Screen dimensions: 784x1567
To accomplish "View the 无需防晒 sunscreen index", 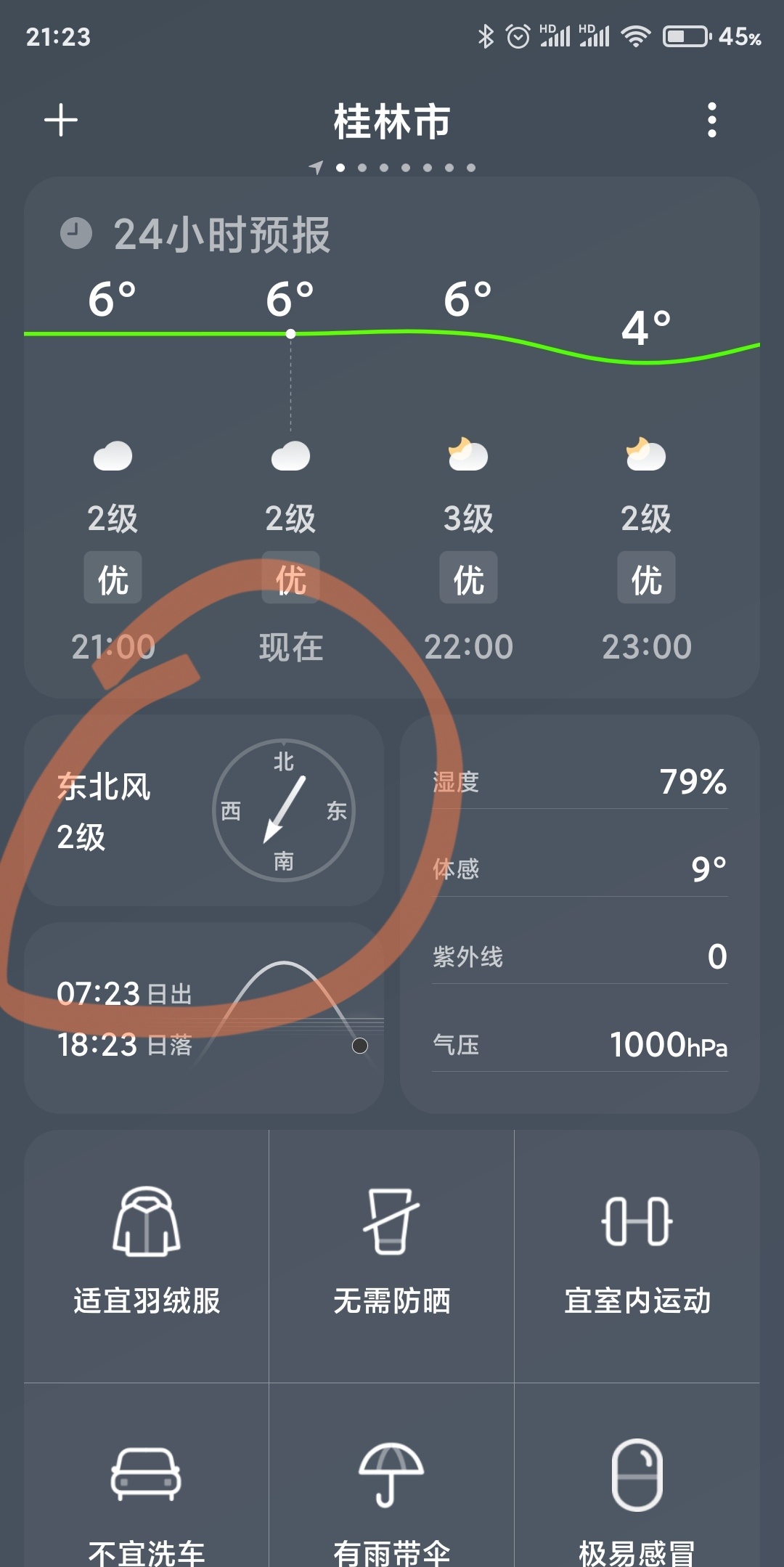I will (x=392, y=1256).
